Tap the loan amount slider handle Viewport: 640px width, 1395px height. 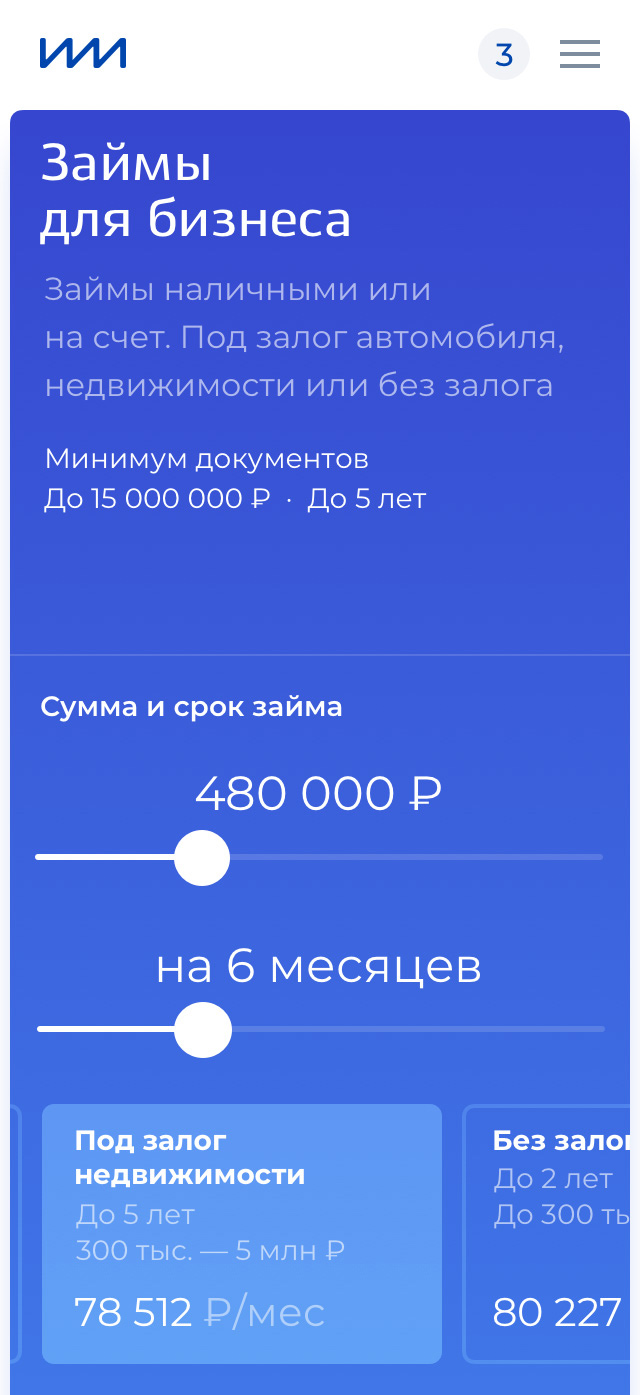(202, 858)
